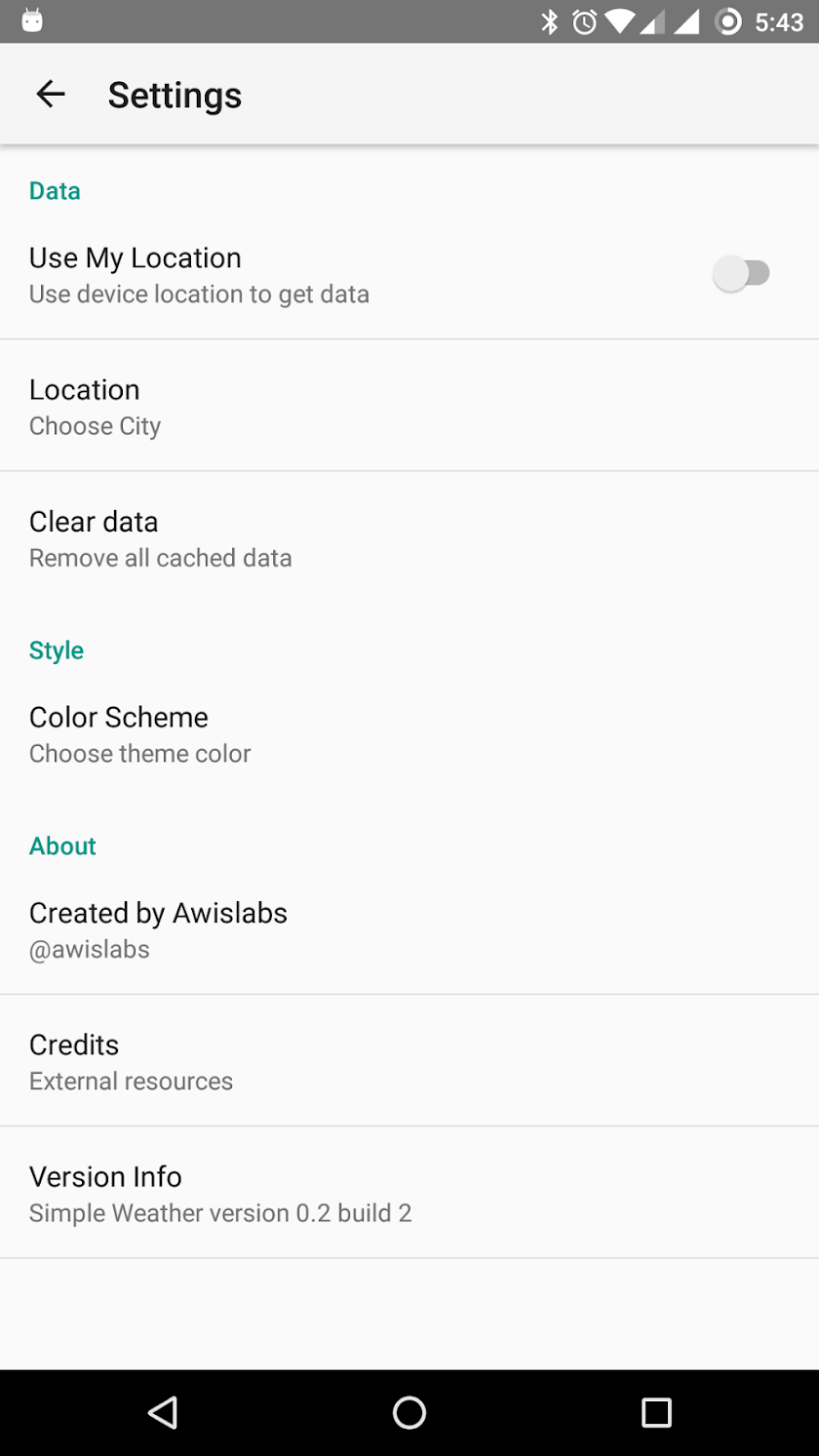This screenshot has height=1456, width=819.
Task: Tap the Version Info row
Action: click(x=409, y=1193)
